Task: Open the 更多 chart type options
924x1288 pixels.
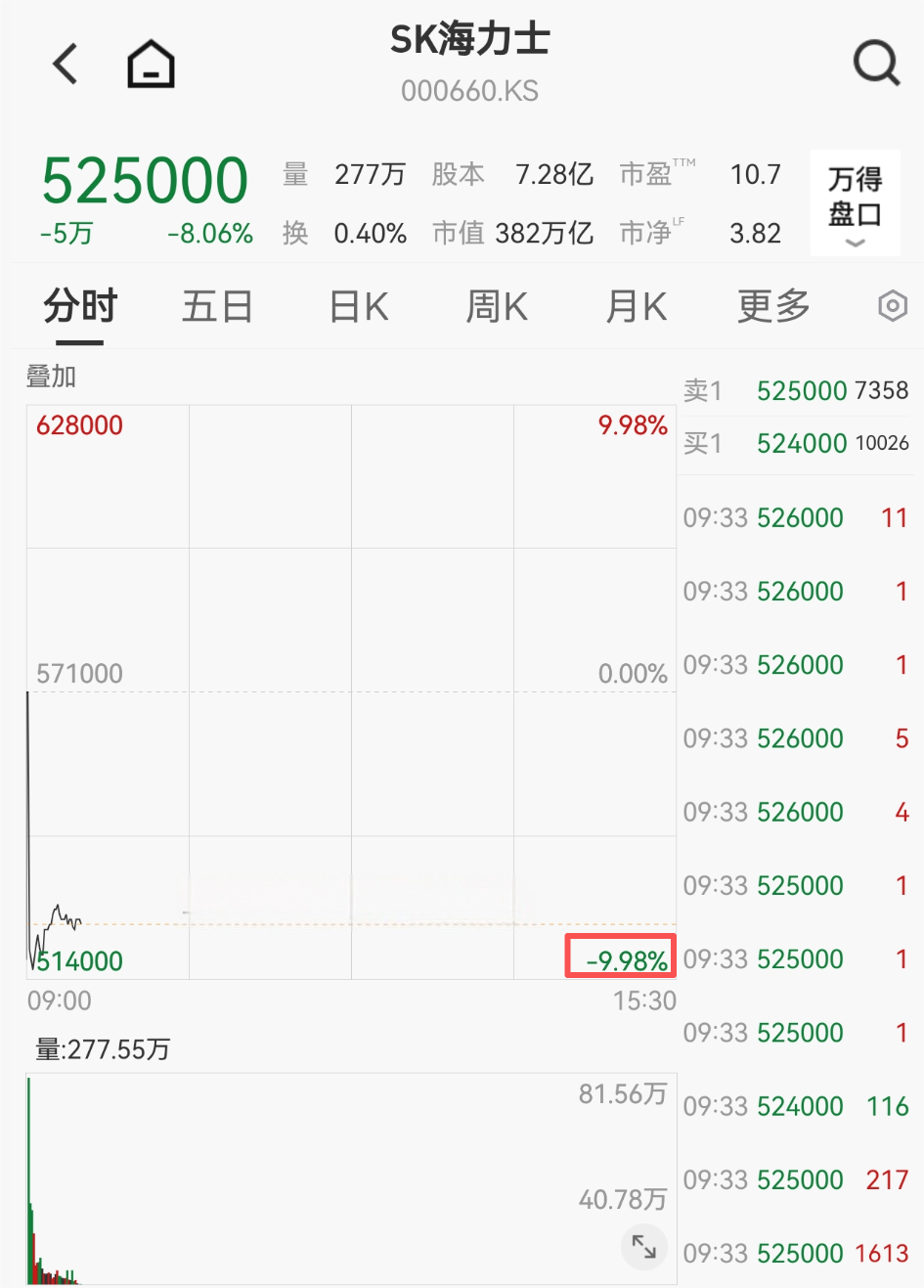Action: 771,306
